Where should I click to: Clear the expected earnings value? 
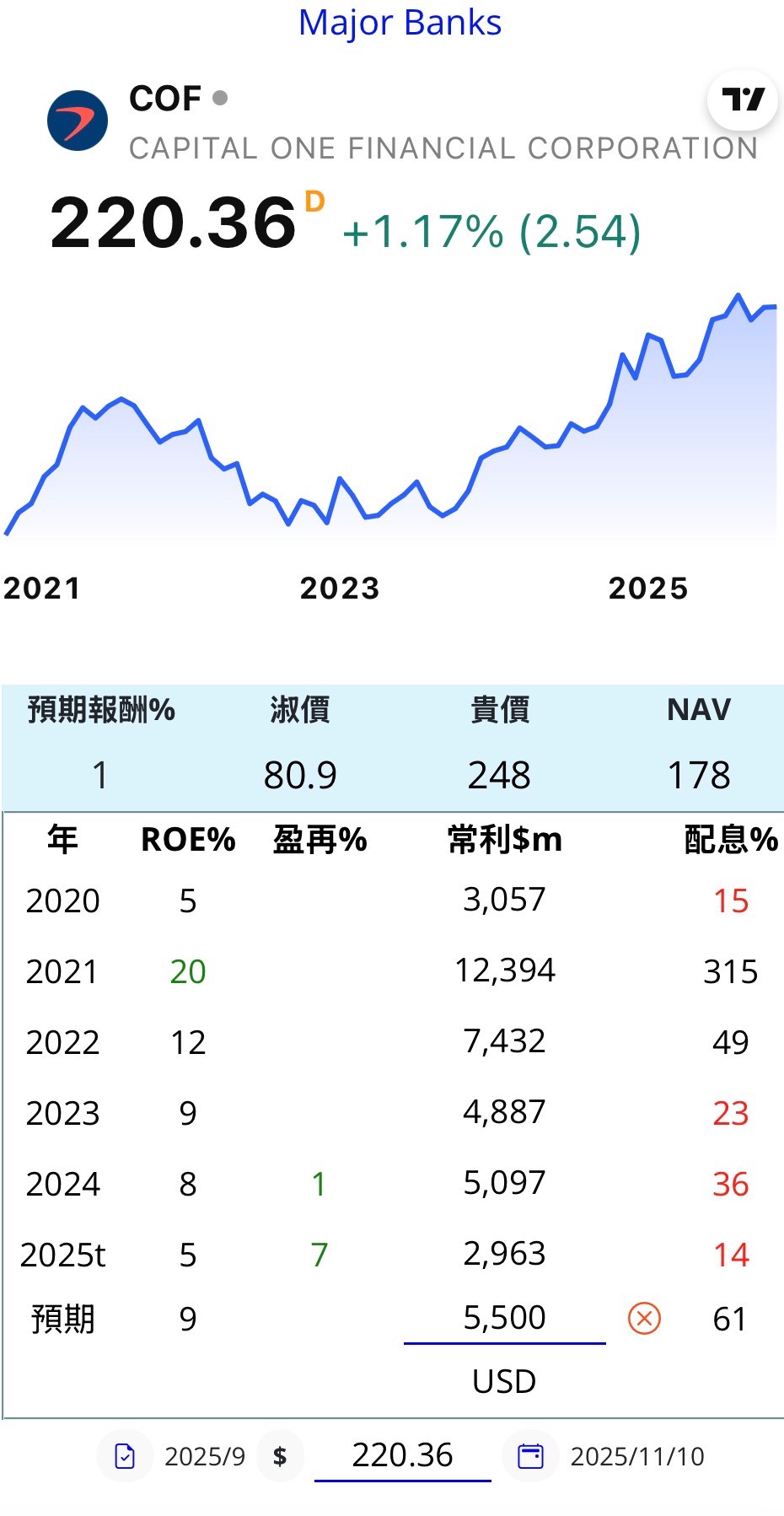point(644,1318)
